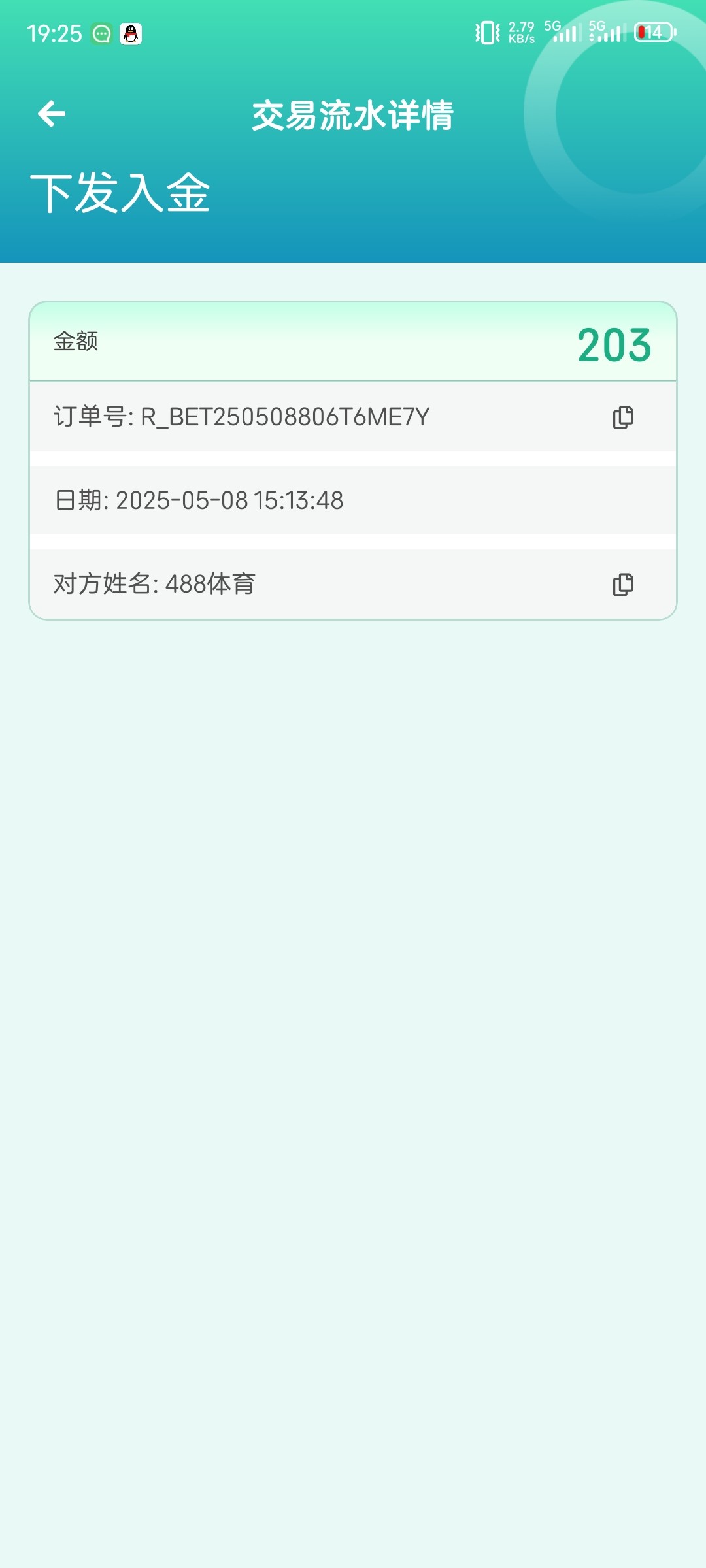Go back from transaction details

52,114
